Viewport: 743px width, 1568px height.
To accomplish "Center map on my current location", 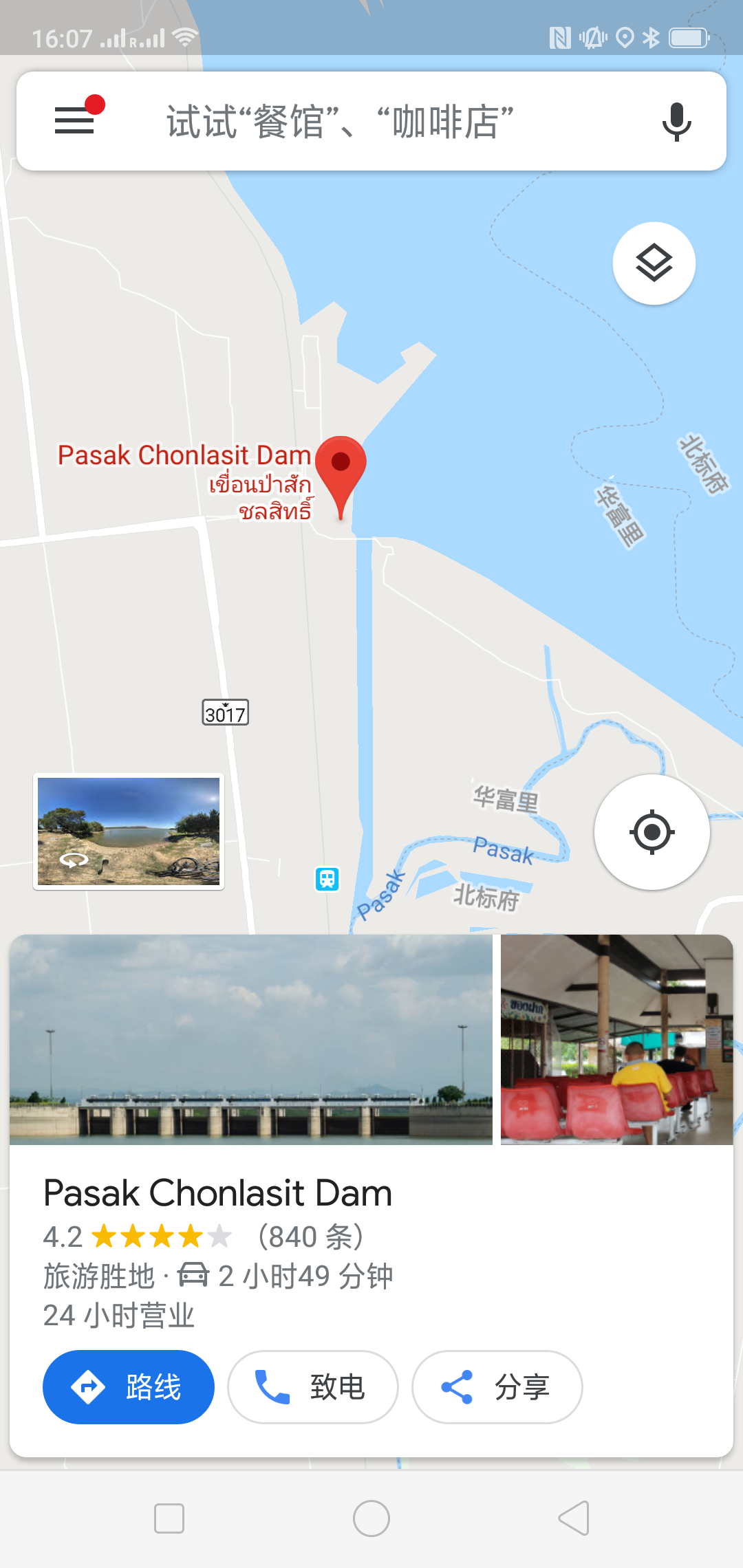I will (x=652, y=832).
